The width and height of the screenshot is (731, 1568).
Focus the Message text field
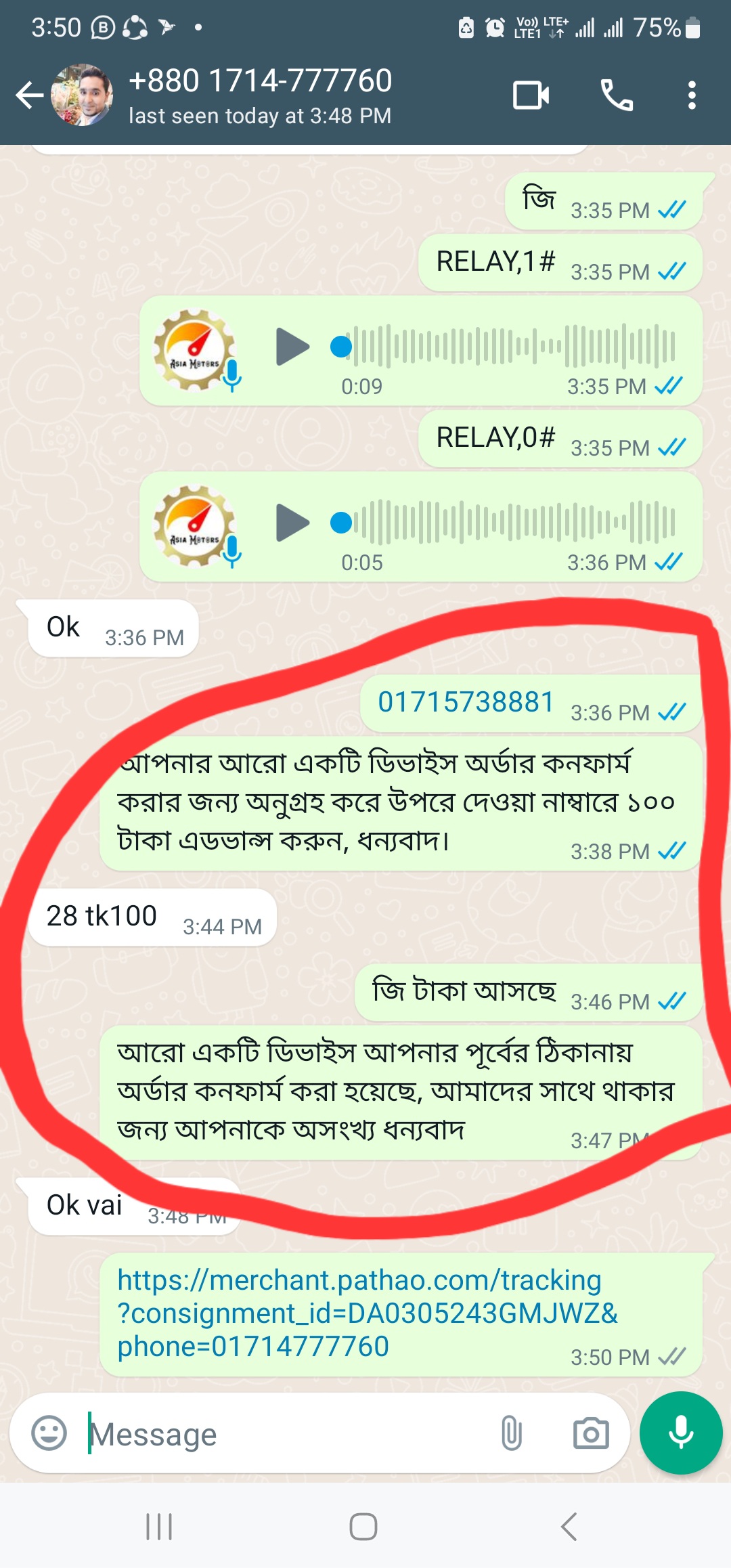point(284,1434)
